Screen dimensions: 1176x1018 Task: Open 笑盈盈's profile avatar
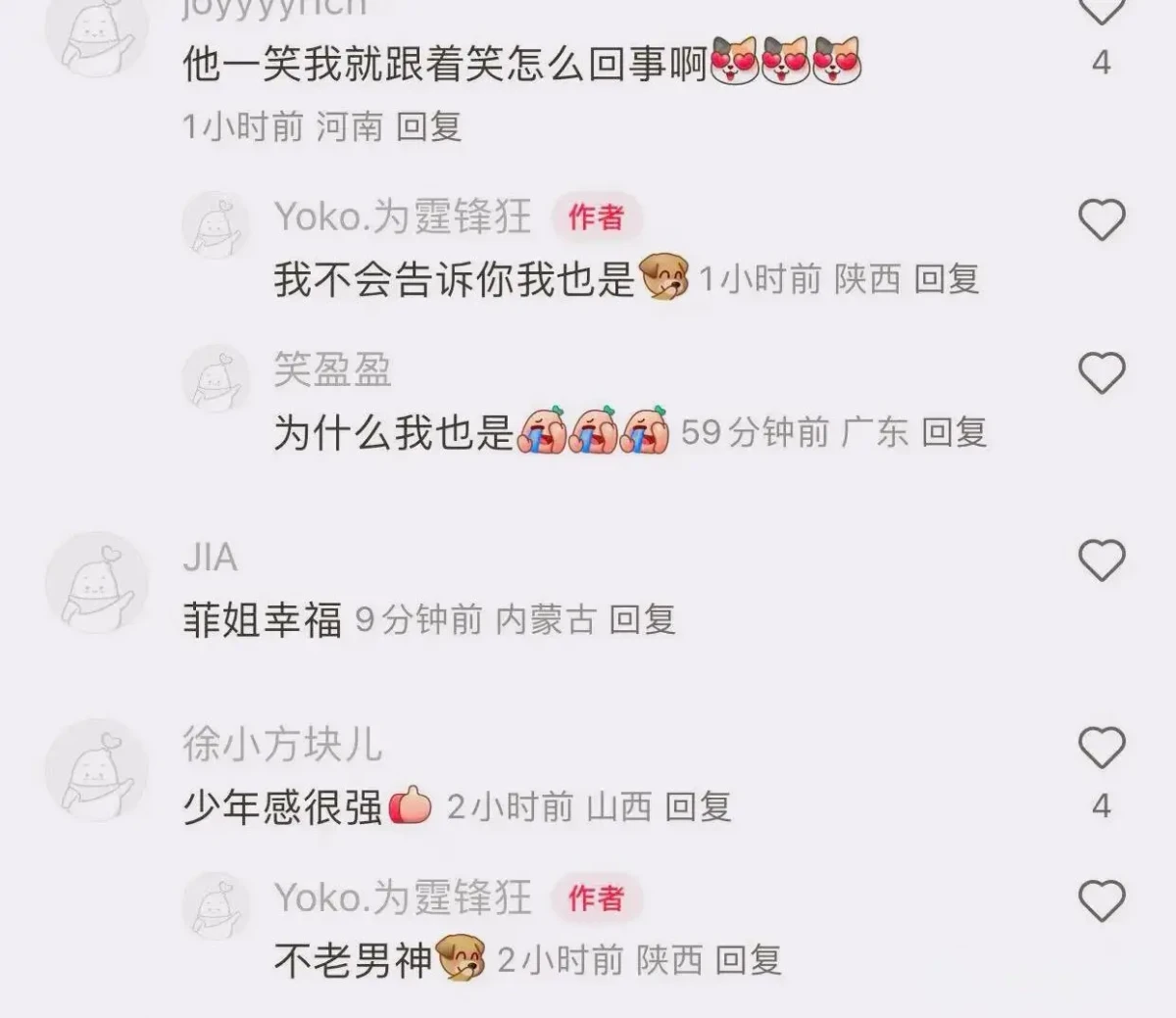216,377
